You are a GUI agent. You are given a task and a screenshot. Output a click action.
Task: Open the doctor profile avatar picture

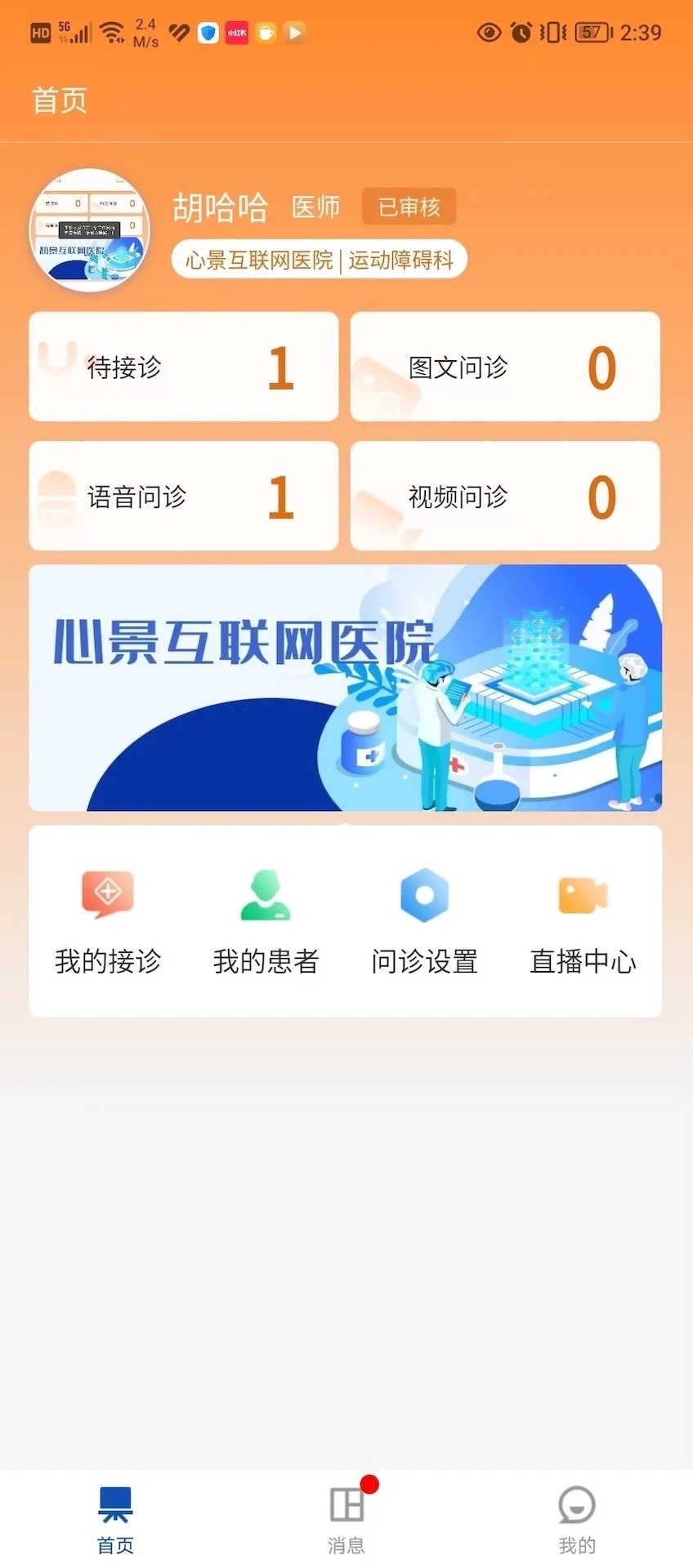pyautogui.click(x=88, y=232)
